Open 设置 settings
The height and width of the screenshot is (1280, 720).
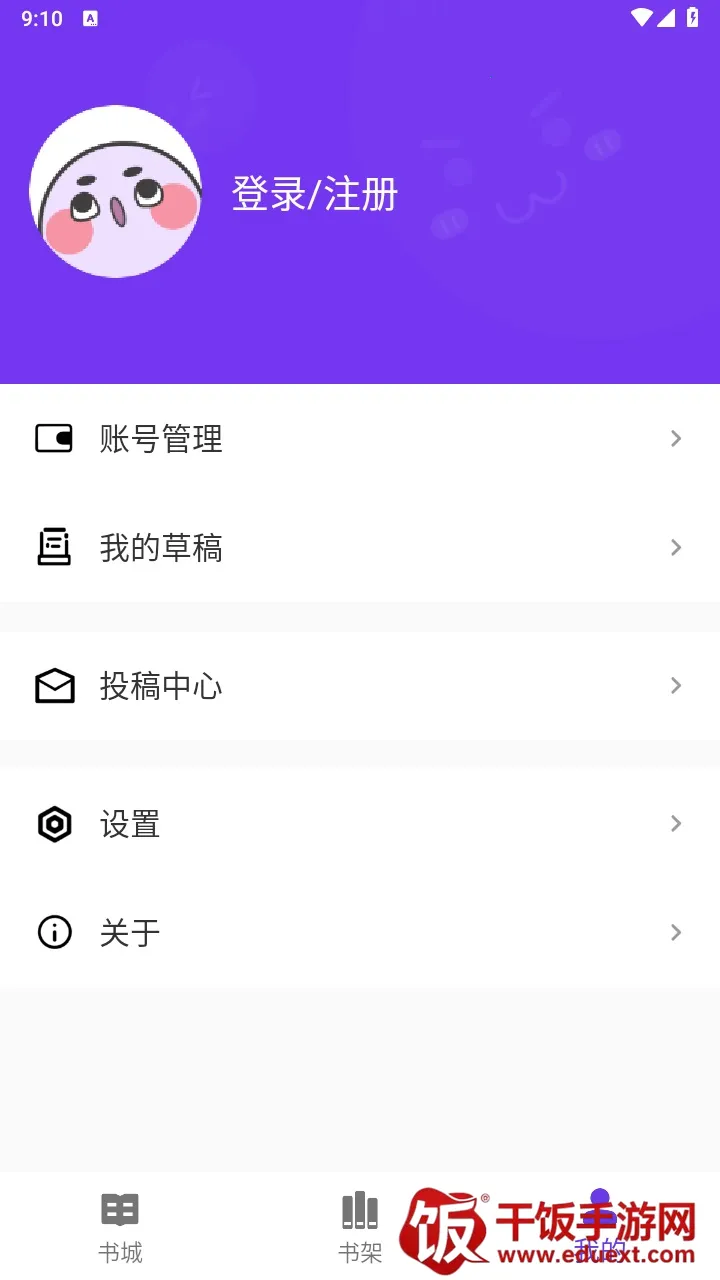click(360, 824)
